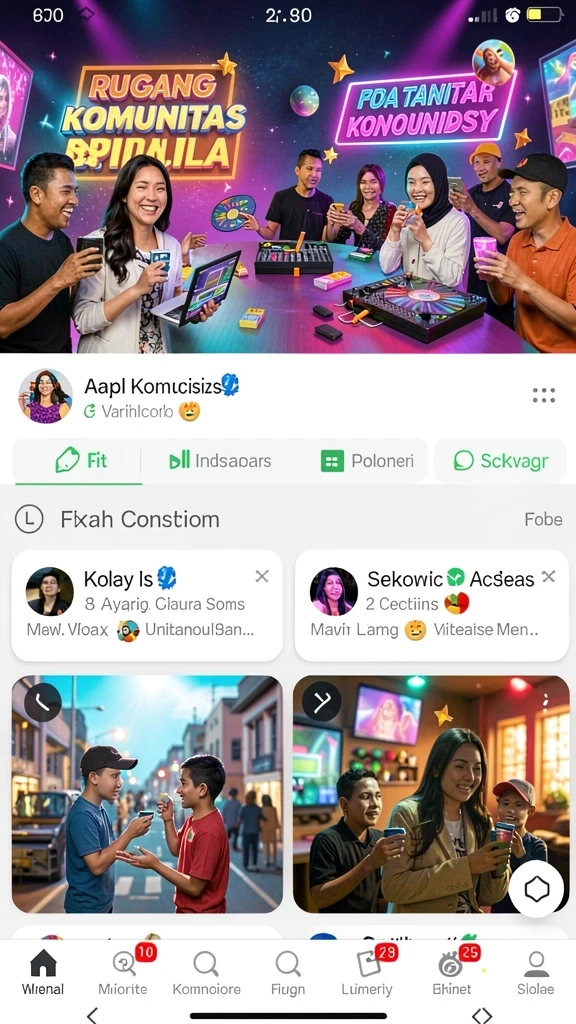Select the Poloneri tab

click(x=367, y=461)
